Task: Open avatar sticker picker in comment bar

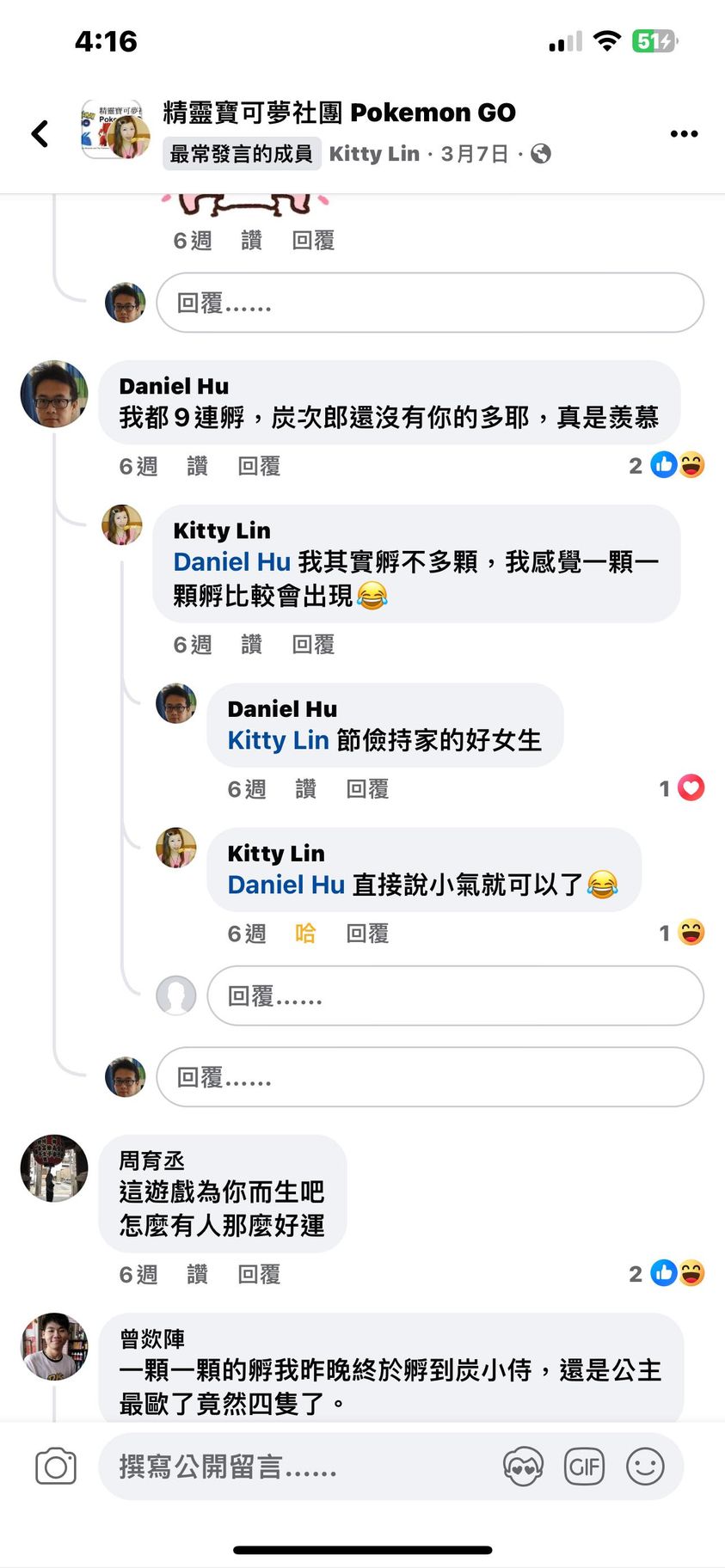Action: (x=523, y=1467)
